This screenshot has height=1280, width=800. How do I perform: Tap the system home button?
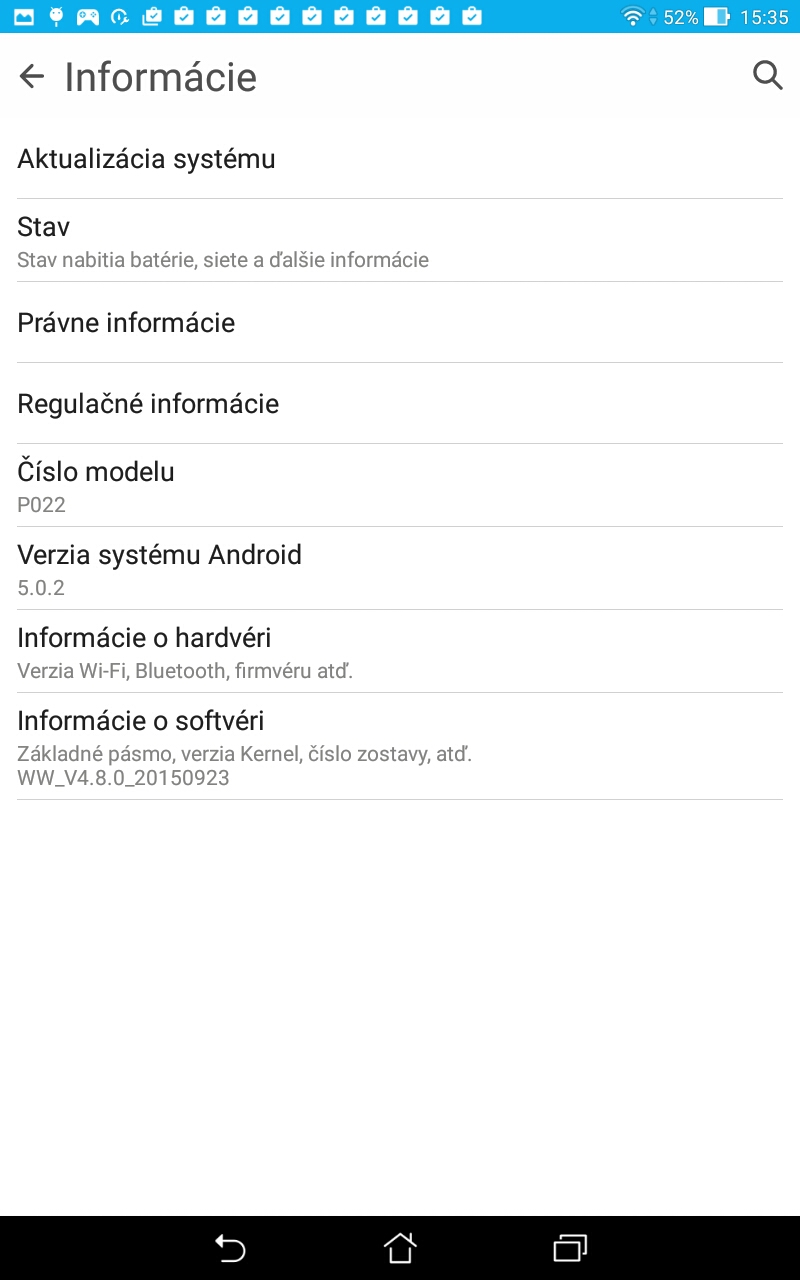pos(399,1247)
